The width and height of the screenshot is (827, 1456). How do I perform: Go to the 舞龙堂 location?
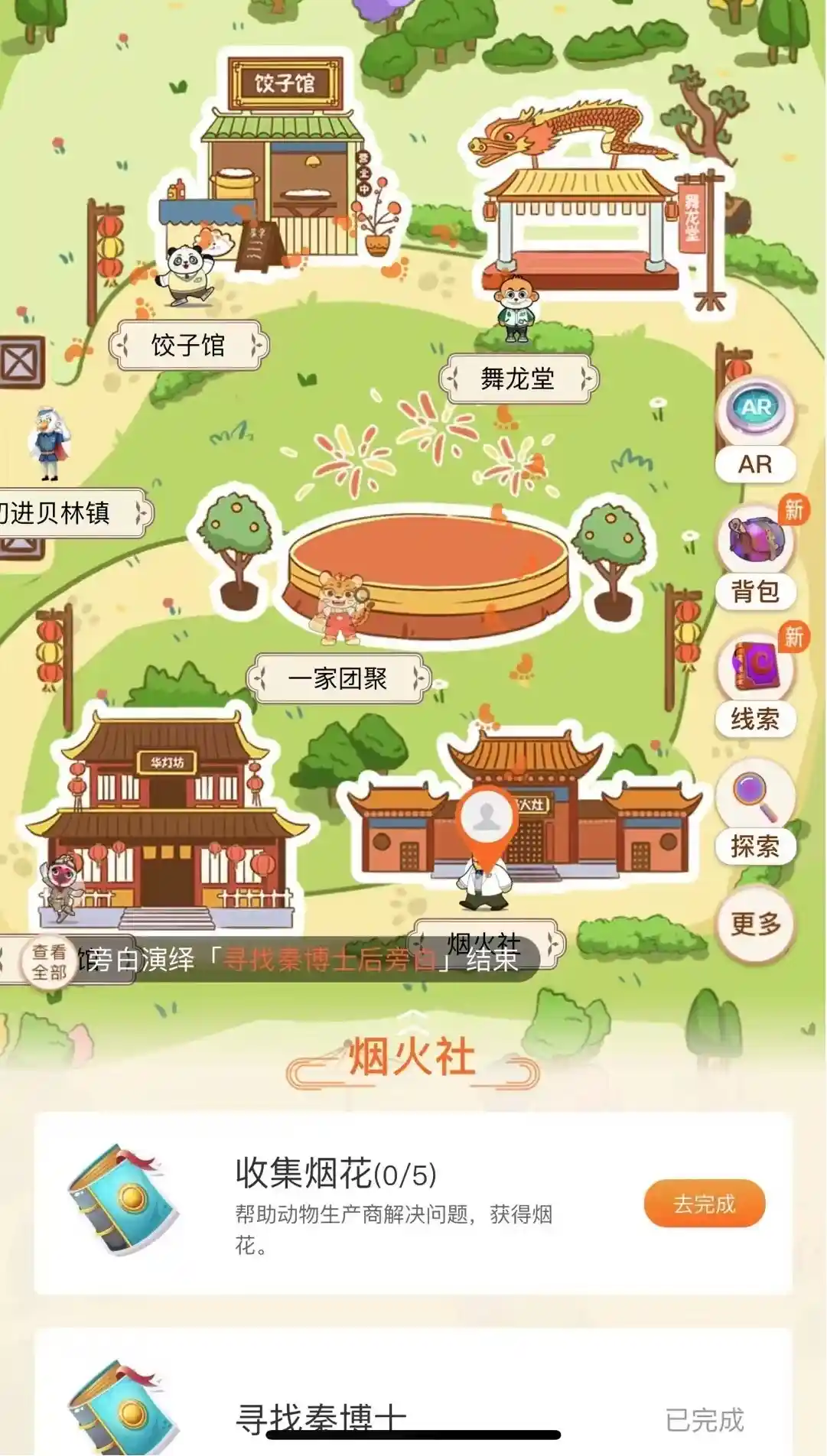[518, 379]
